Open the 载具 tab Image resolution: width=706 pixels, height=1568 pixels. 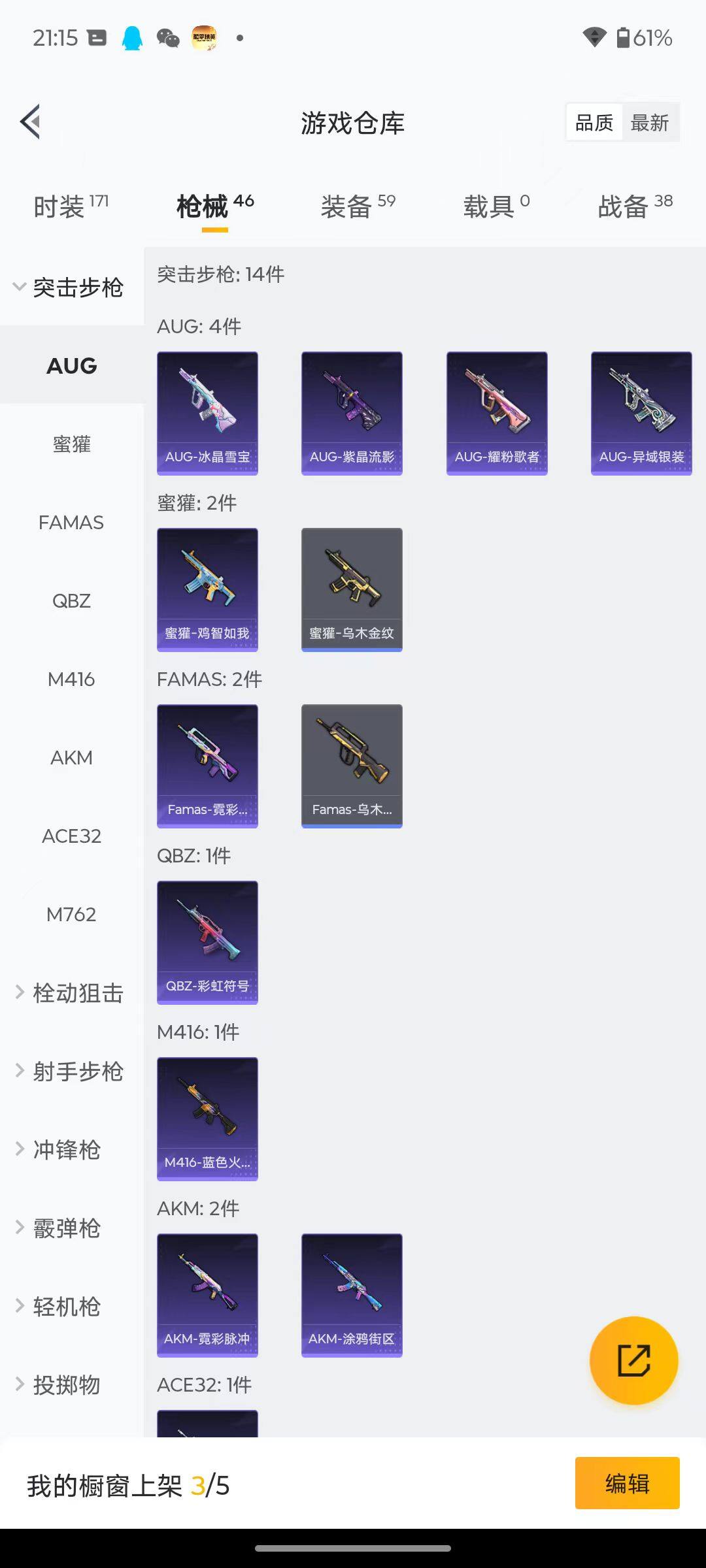pyautogui.click(x=496, y=206)
